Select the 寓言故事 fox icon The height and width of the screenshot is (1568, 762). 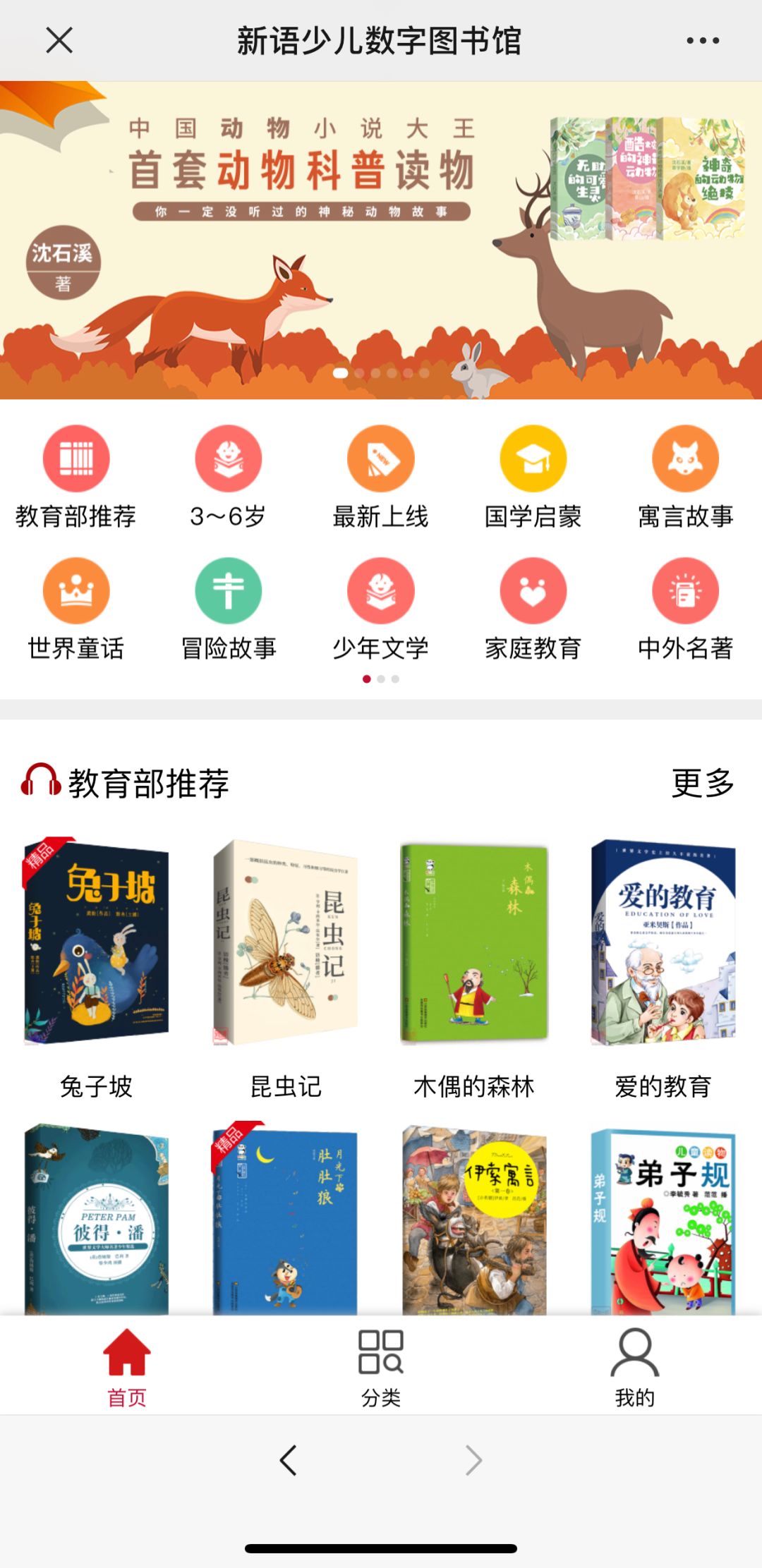coord(687,458)
